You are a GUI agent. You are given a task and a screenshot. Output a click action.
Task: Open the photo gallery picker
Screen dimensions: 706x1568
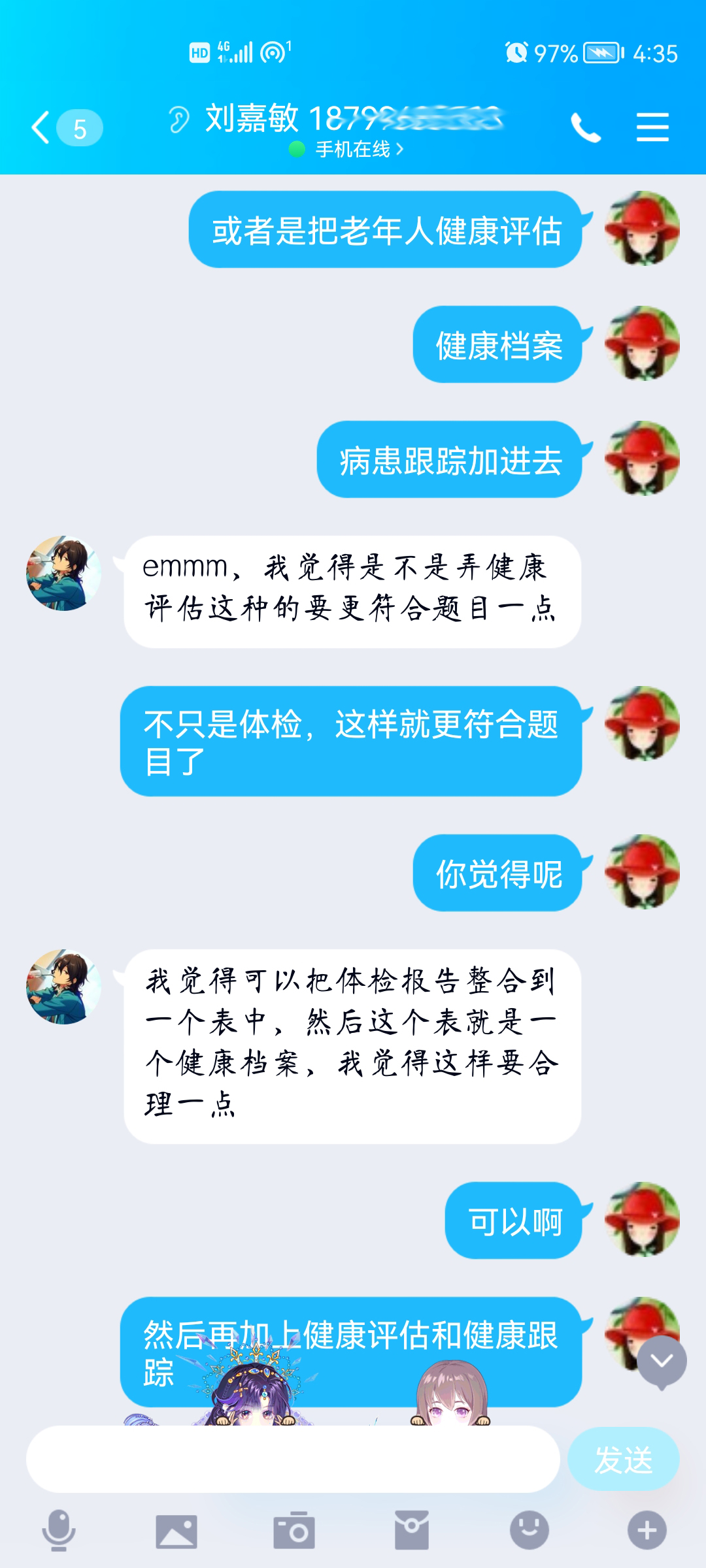[x=176, y=1531]
